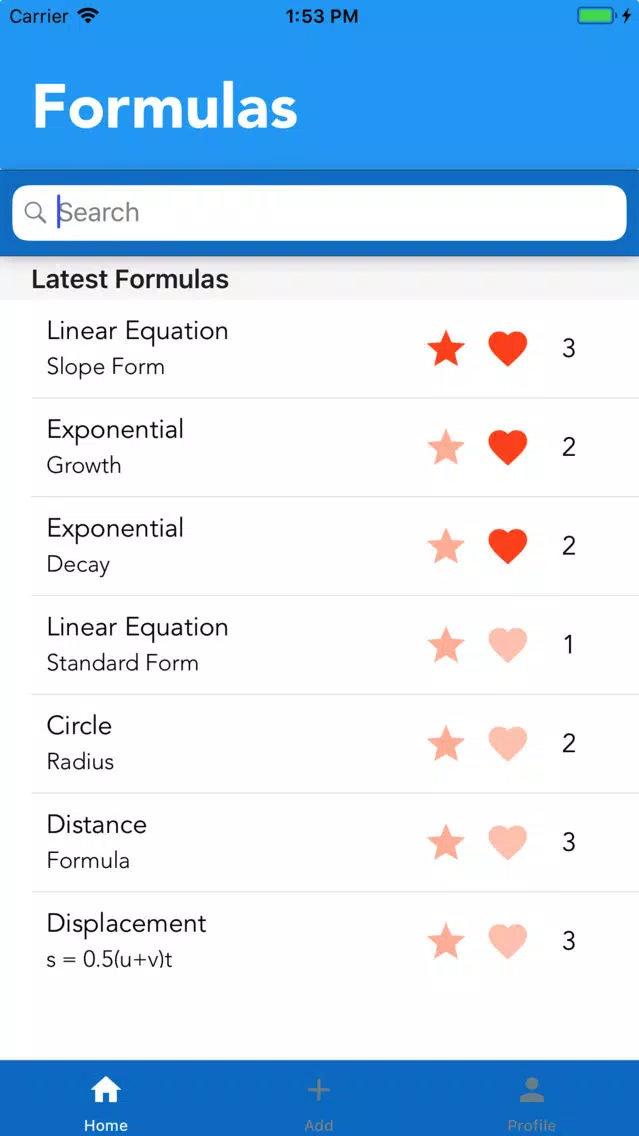The height and width of the screenshot is (1136, 639).
Task: Open the Displacement formula row
Action: [x=320, y=941]
